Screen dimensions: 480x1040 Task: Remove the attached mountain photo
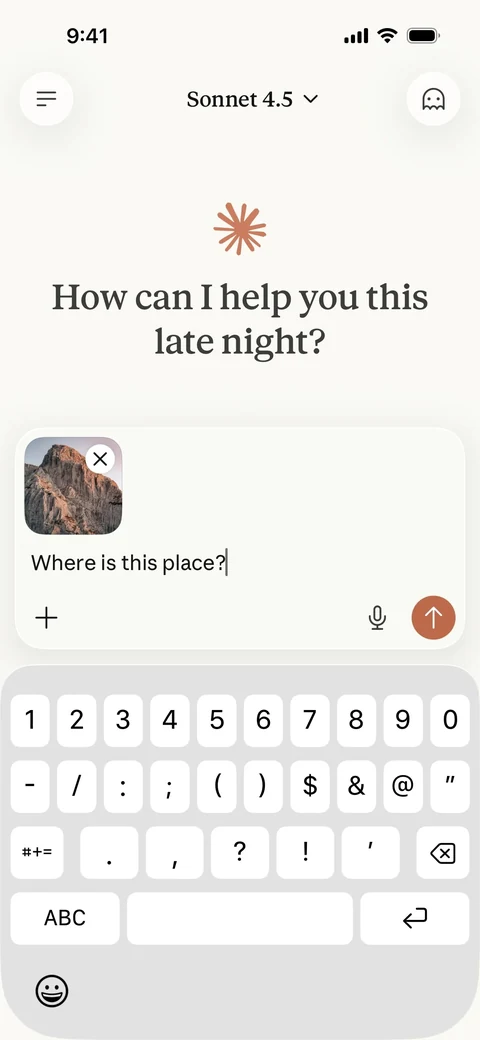[x=100, y=458]
